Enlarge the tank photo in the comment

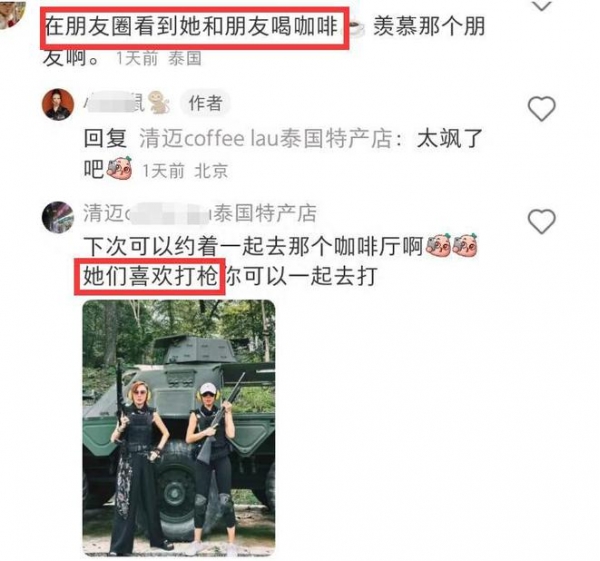point(178,428)
